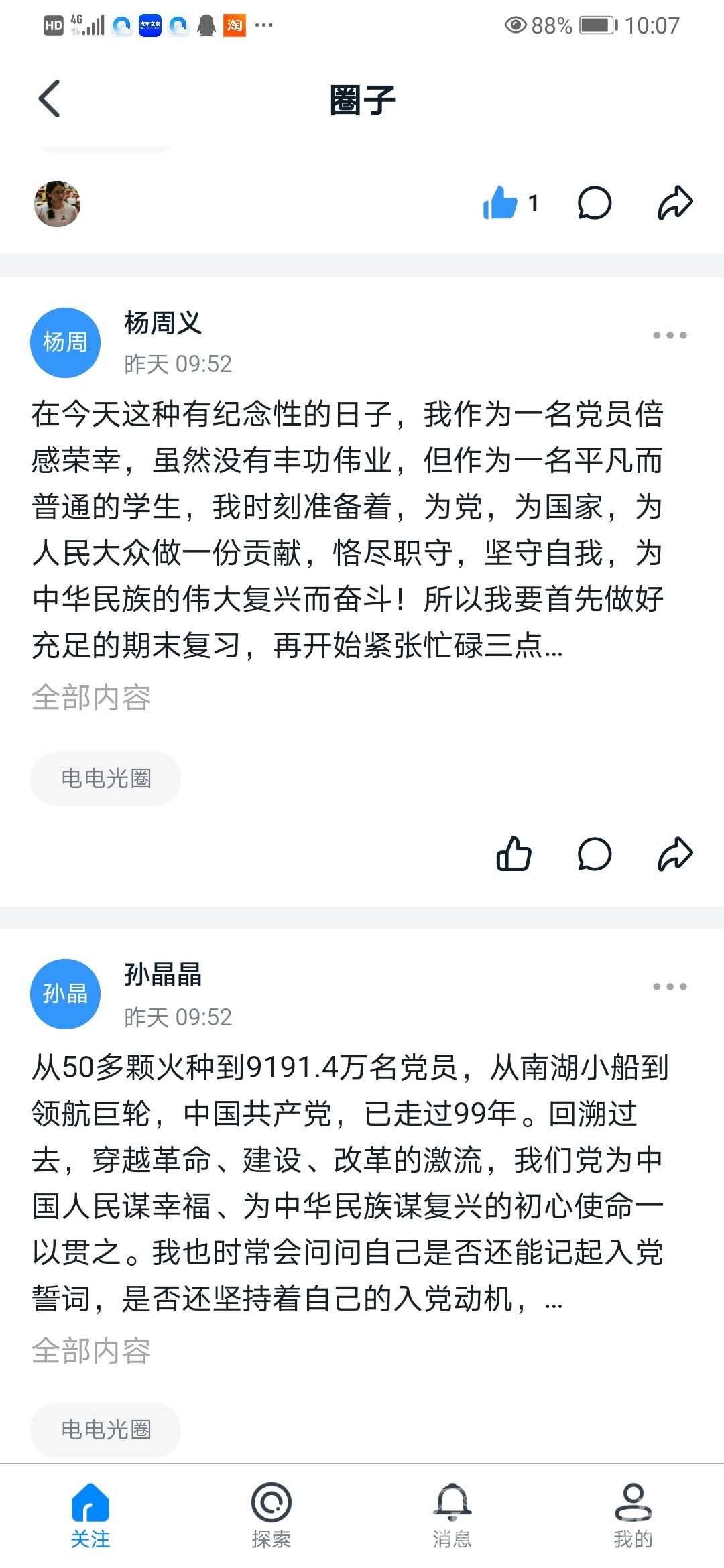
Task: Switch to the 消息 tab
Action: pyautogui.click(x=452, y=1516)
